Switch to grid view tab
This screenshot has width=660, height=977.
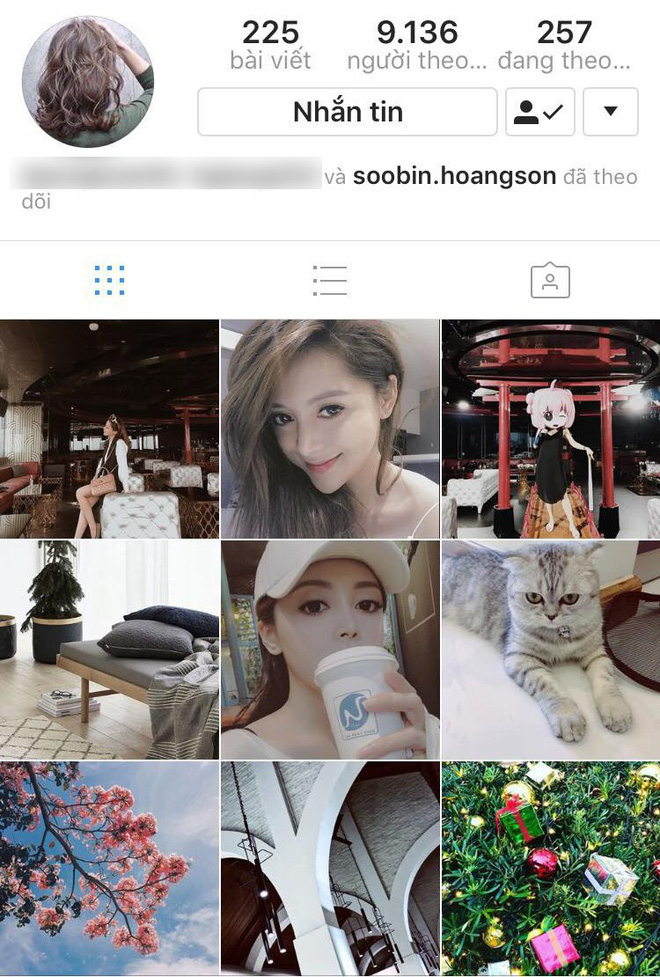coord(110,281)
